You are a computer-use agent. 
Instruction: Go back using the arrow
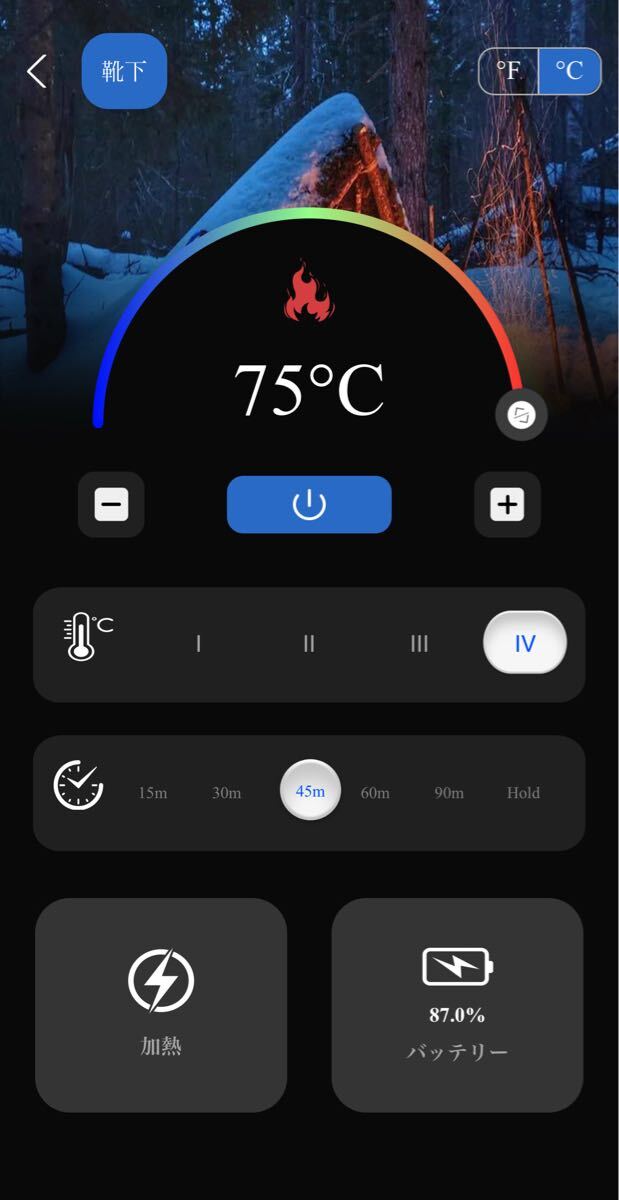37,71
